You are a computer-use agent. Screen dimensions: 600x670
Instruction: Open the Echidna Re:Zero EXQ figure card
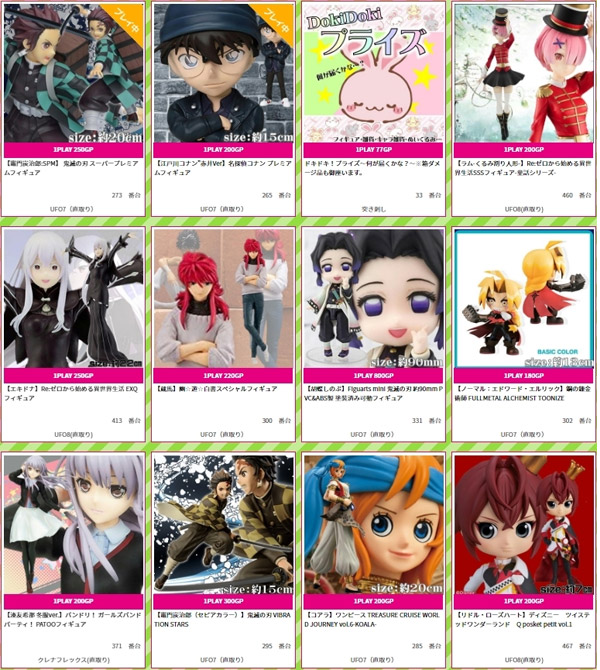(x=75, y=298)
